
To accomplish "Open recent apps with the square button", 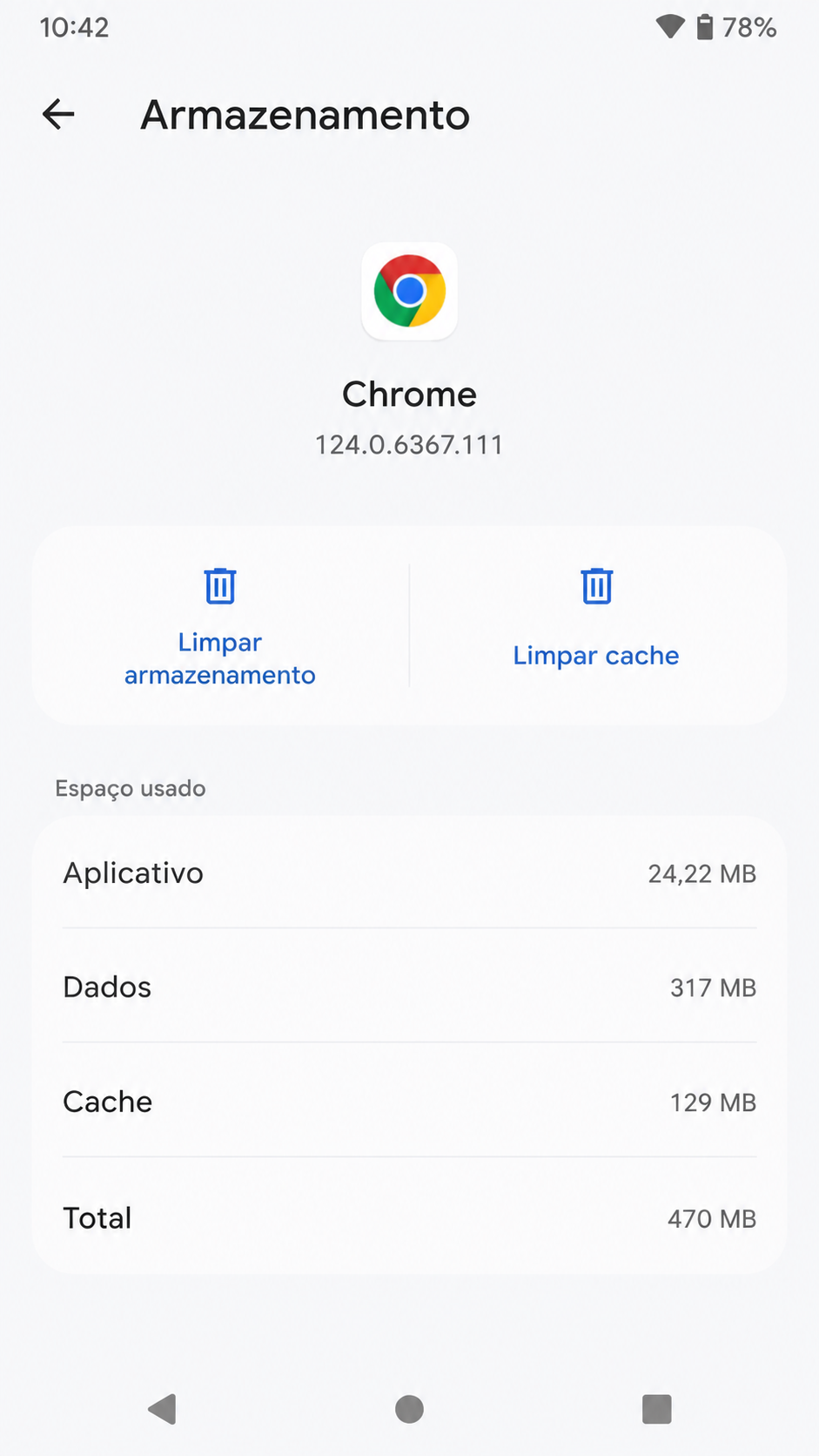I will pos(656,1408).
